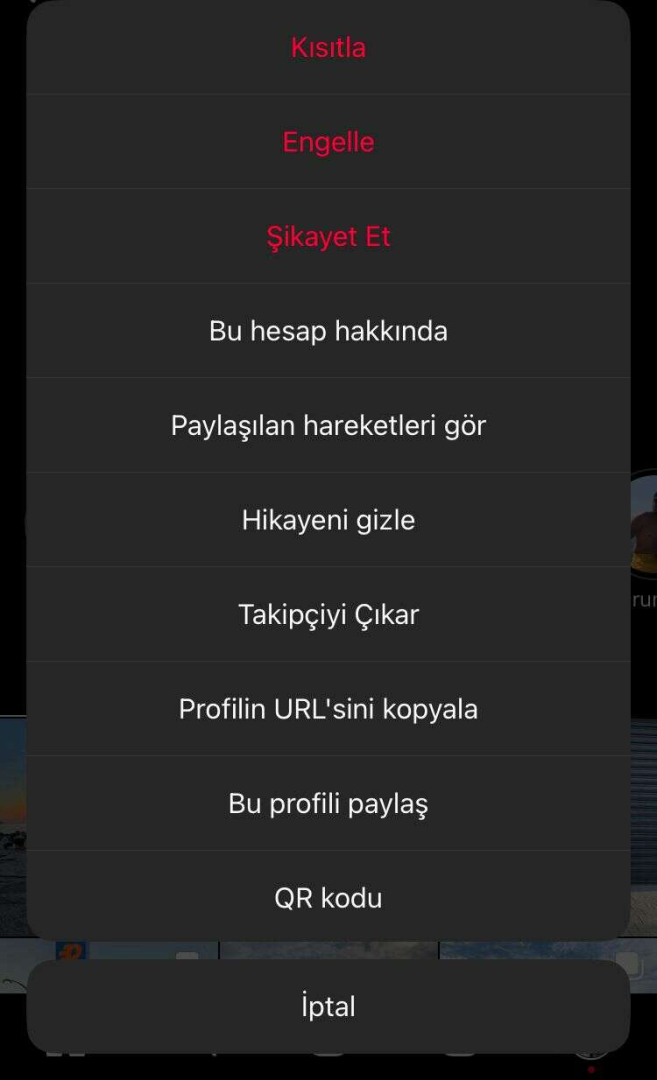Select Kısıtla to restrict this account

pyautogui.click(x=328, y=47)
